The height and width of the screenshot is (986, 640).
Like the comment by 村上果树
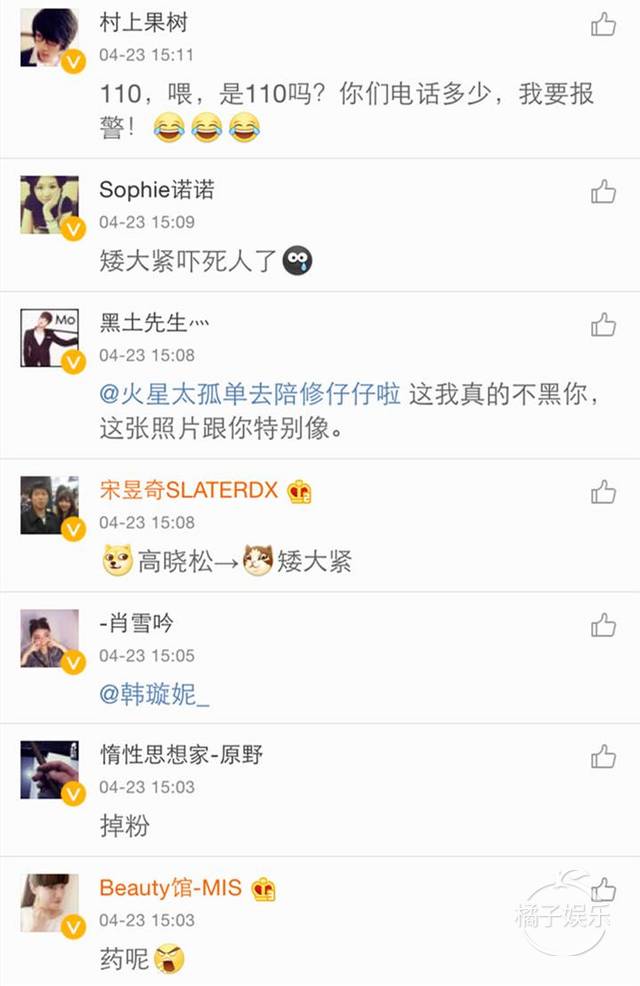[603, 25]
